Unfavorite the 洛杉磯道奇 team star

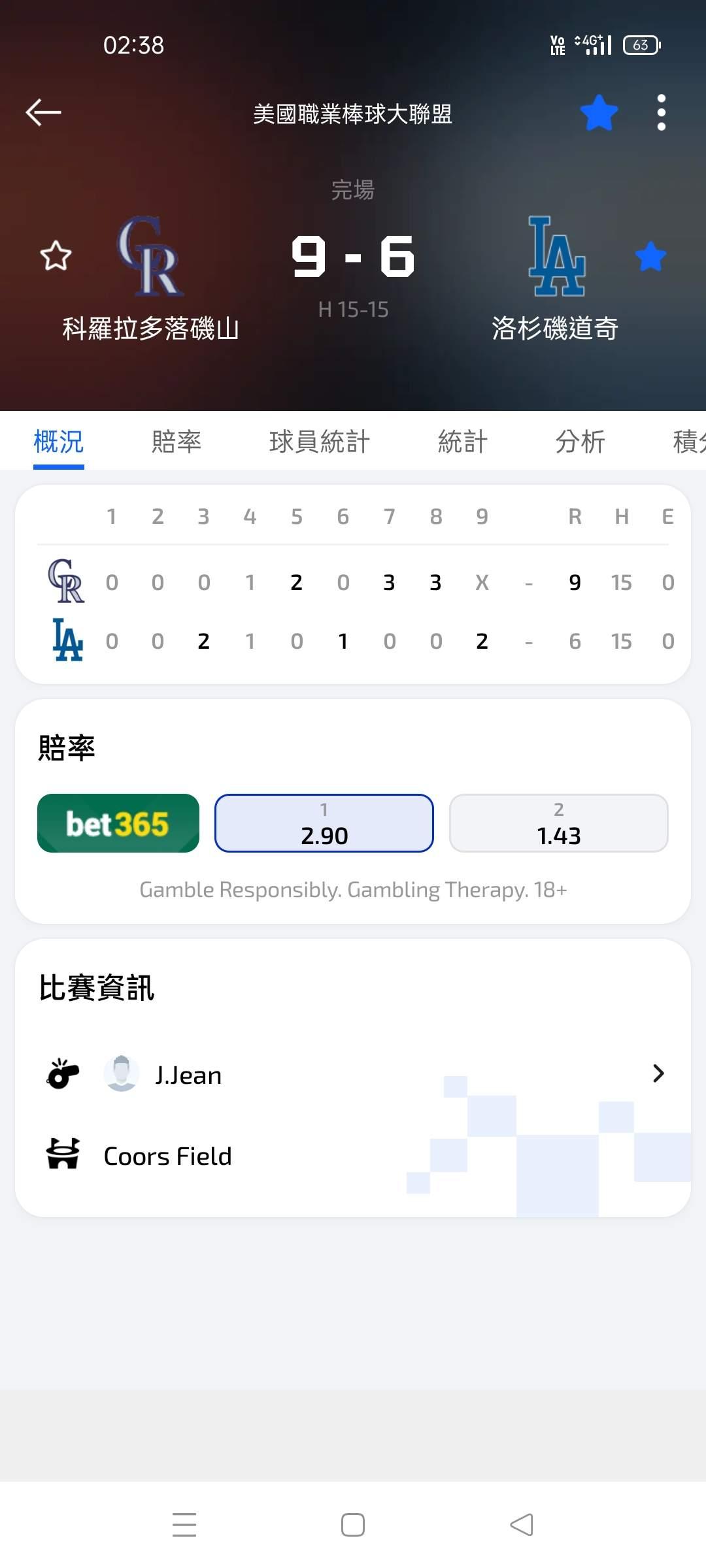650,256
